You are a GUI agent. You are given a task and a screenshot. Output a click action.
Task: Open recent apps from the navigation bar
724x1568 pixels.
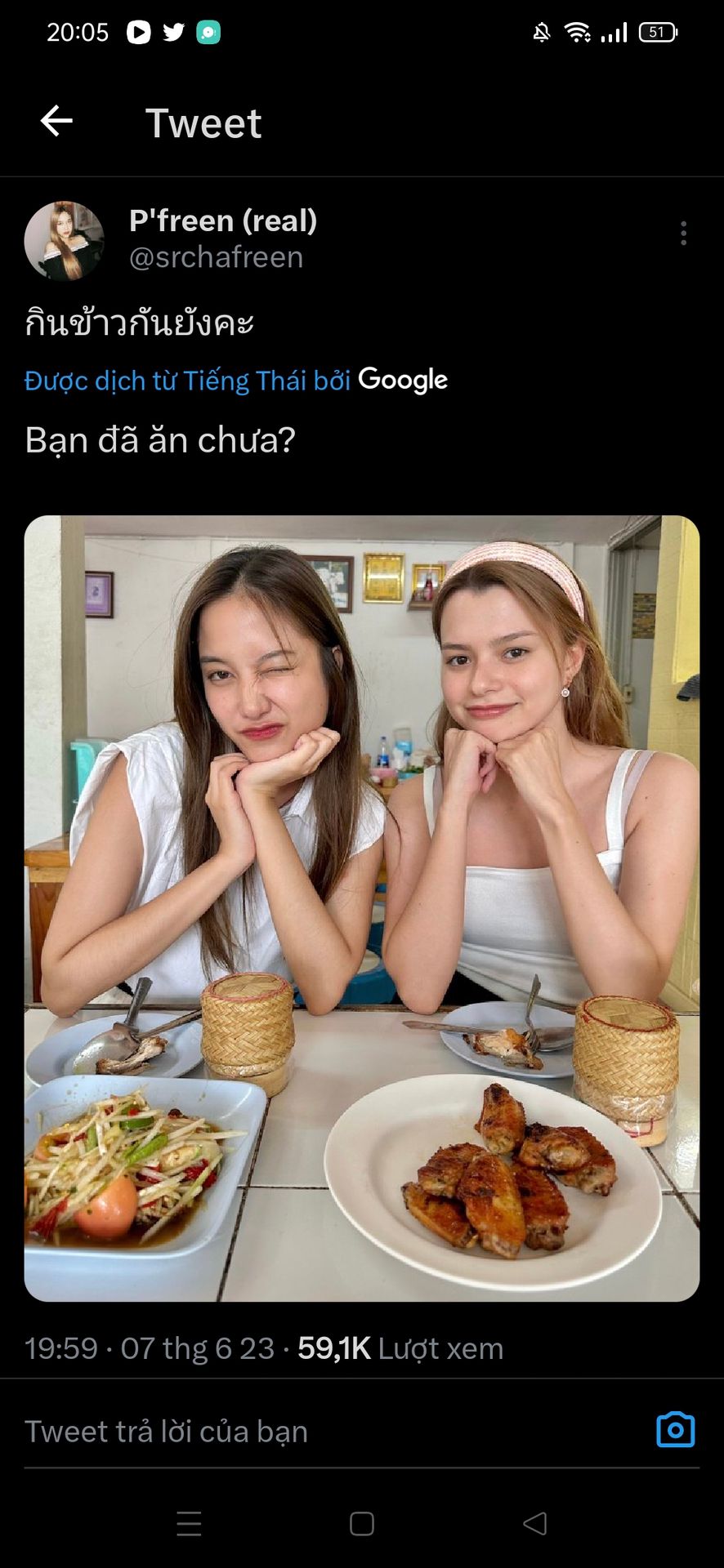pyautogui.click(x=189, y=1524)
